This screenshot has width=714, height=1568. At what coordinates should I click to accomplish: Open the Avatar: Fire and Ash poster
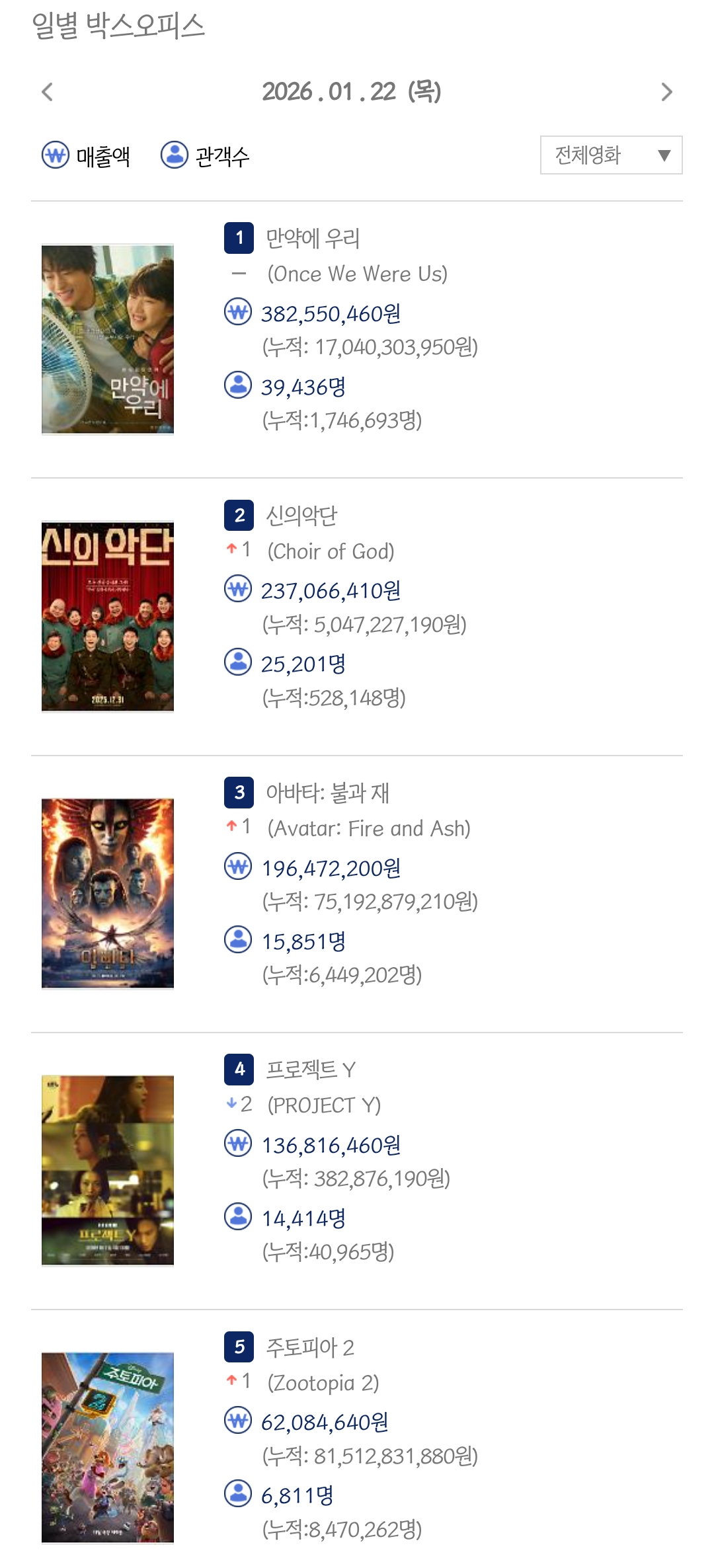click(108, 893)
